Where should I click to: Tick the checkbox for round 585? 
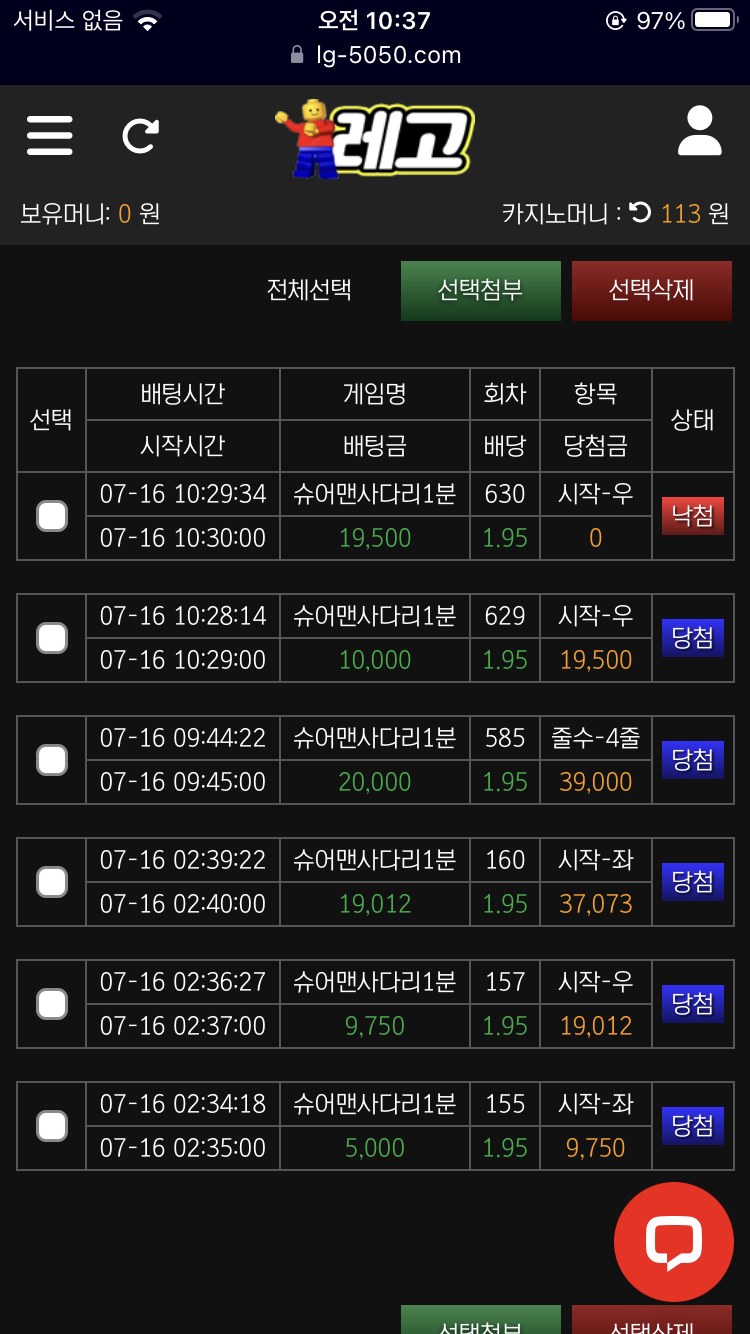[52, 760]
